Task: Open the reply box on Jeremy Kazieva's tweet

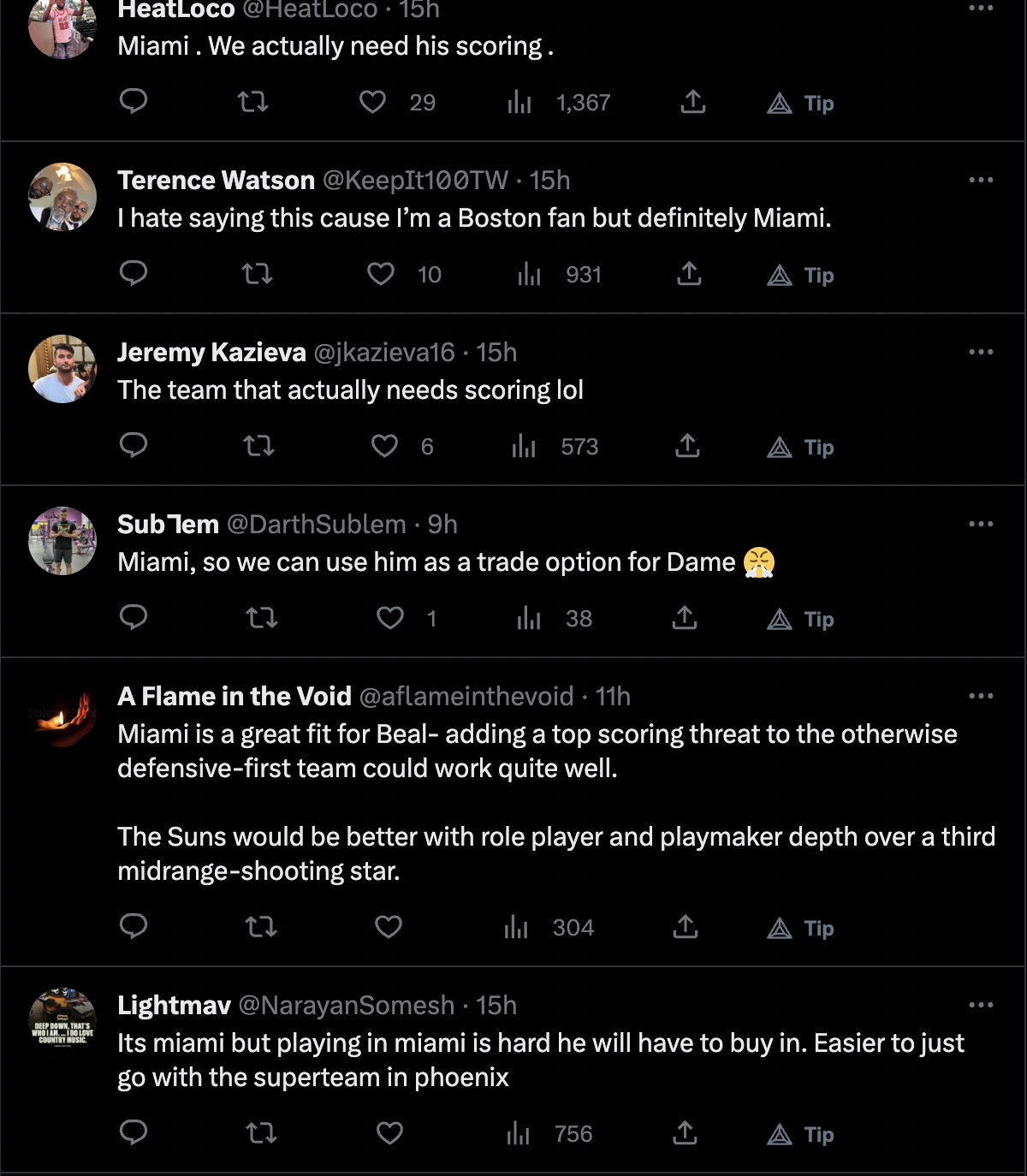Action: click(x=134, y=446)
